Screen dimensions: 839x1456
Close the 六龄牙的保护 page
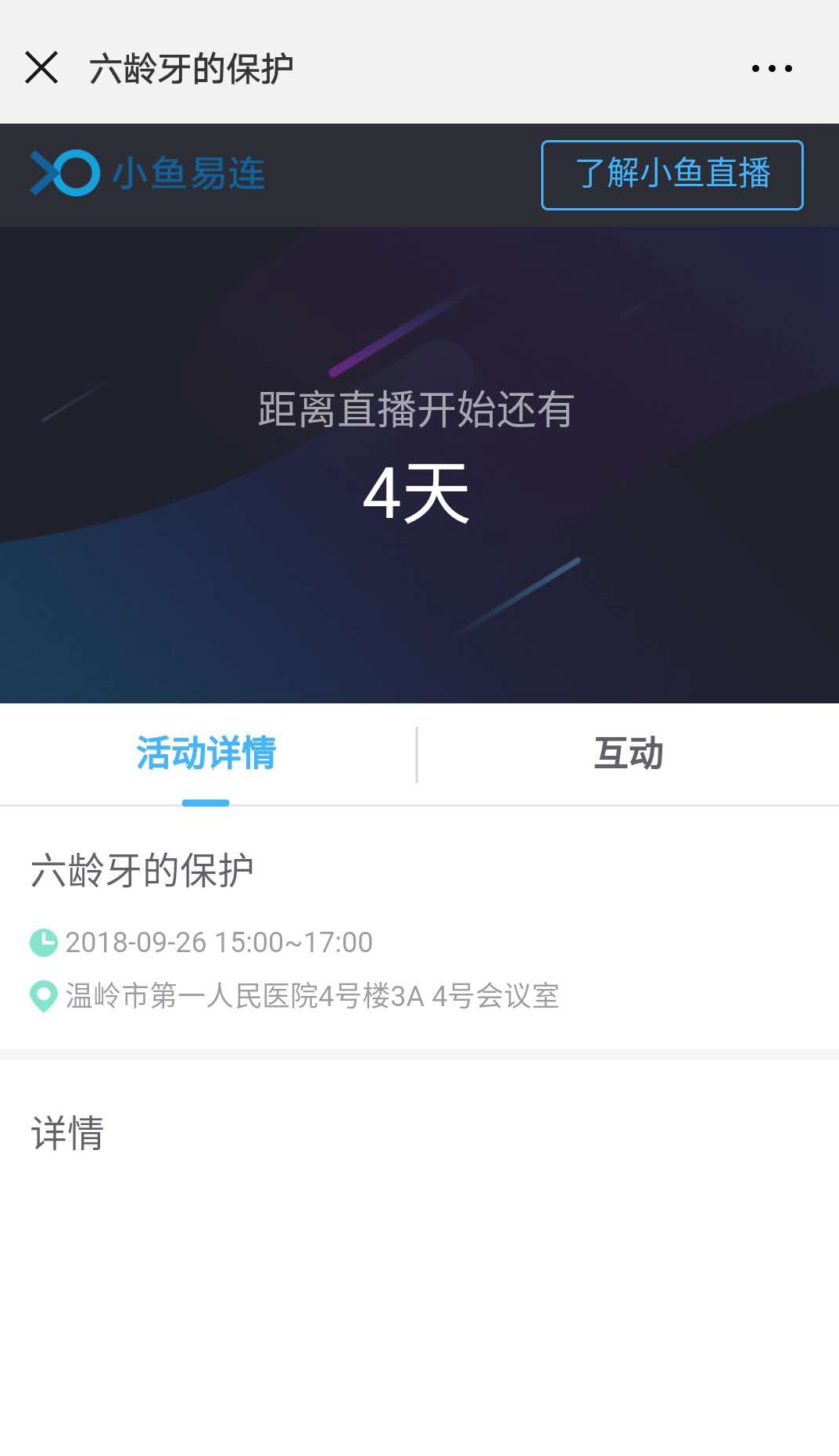click(x=41, y=68)
